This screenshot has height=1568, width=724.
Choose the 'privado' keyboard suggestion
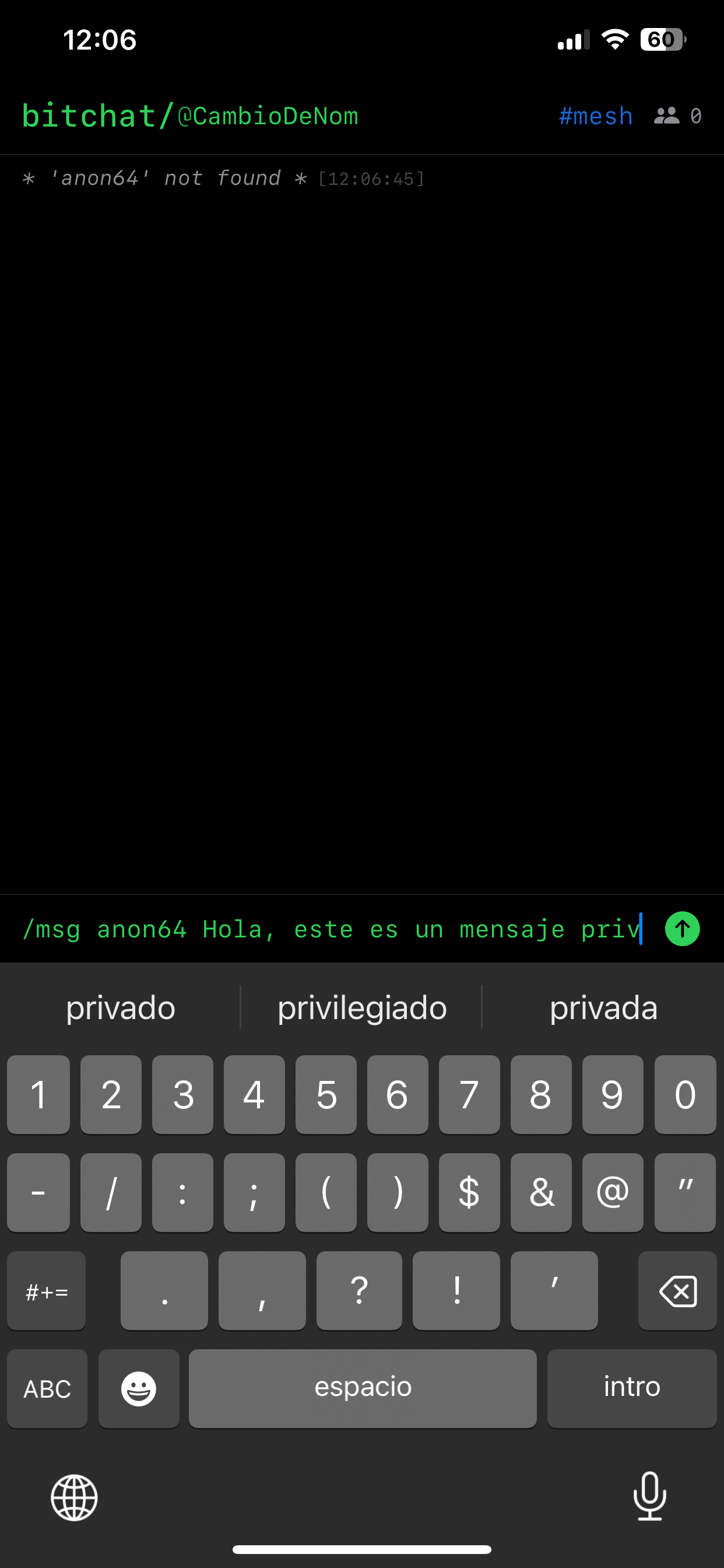(x=121, y=1007)
